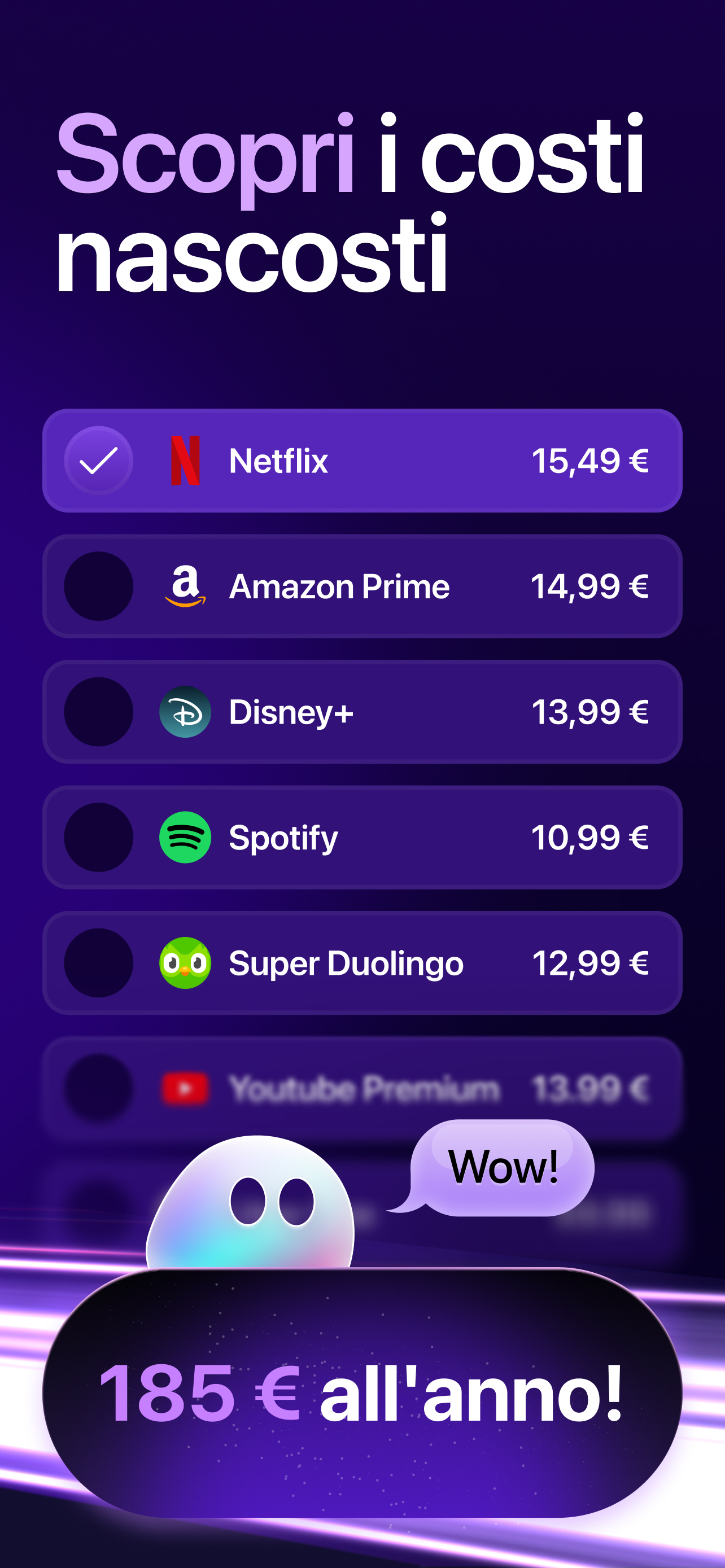Click the Netflix logo icon
Viewport: 725px width, 1568px height.
(186, 461)
